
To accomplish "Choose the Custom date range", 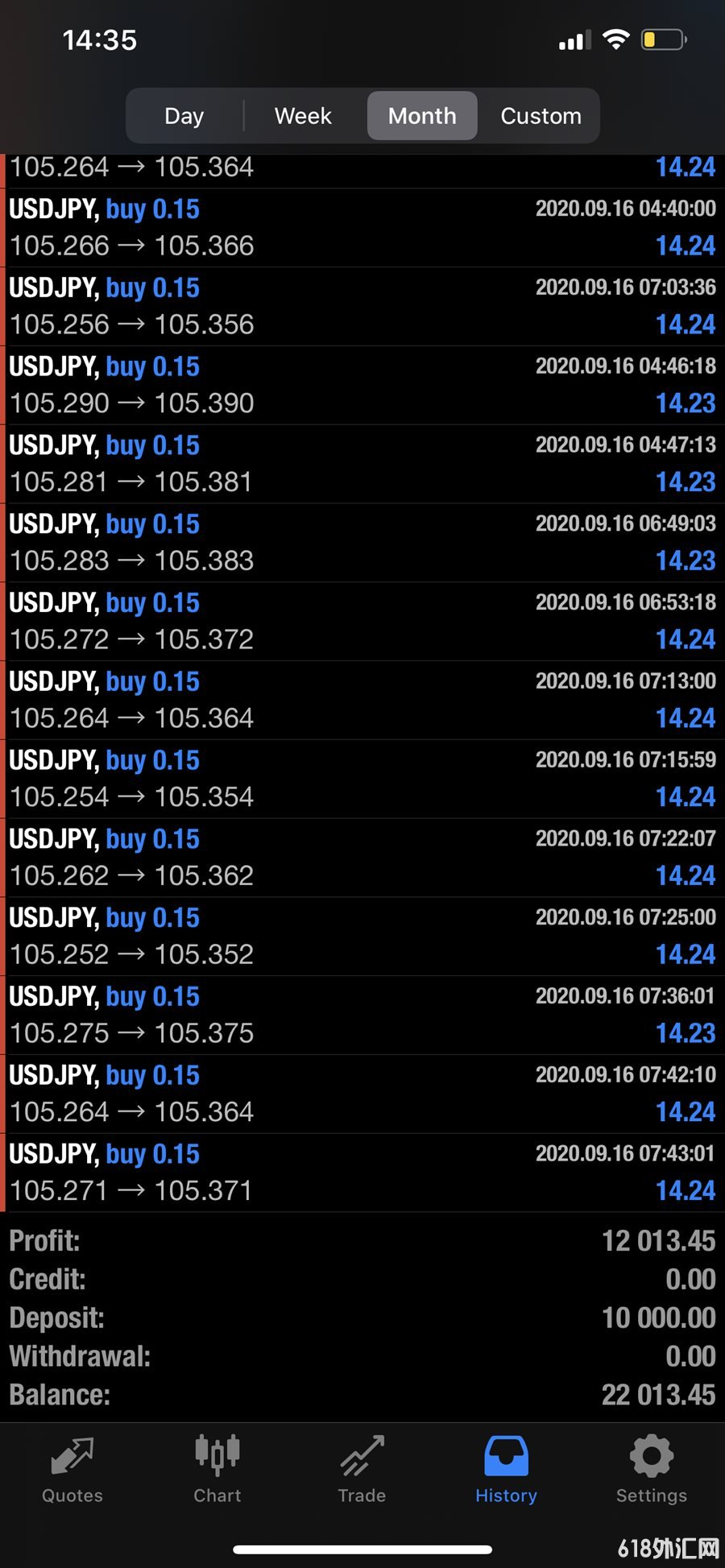I will 541,116.
